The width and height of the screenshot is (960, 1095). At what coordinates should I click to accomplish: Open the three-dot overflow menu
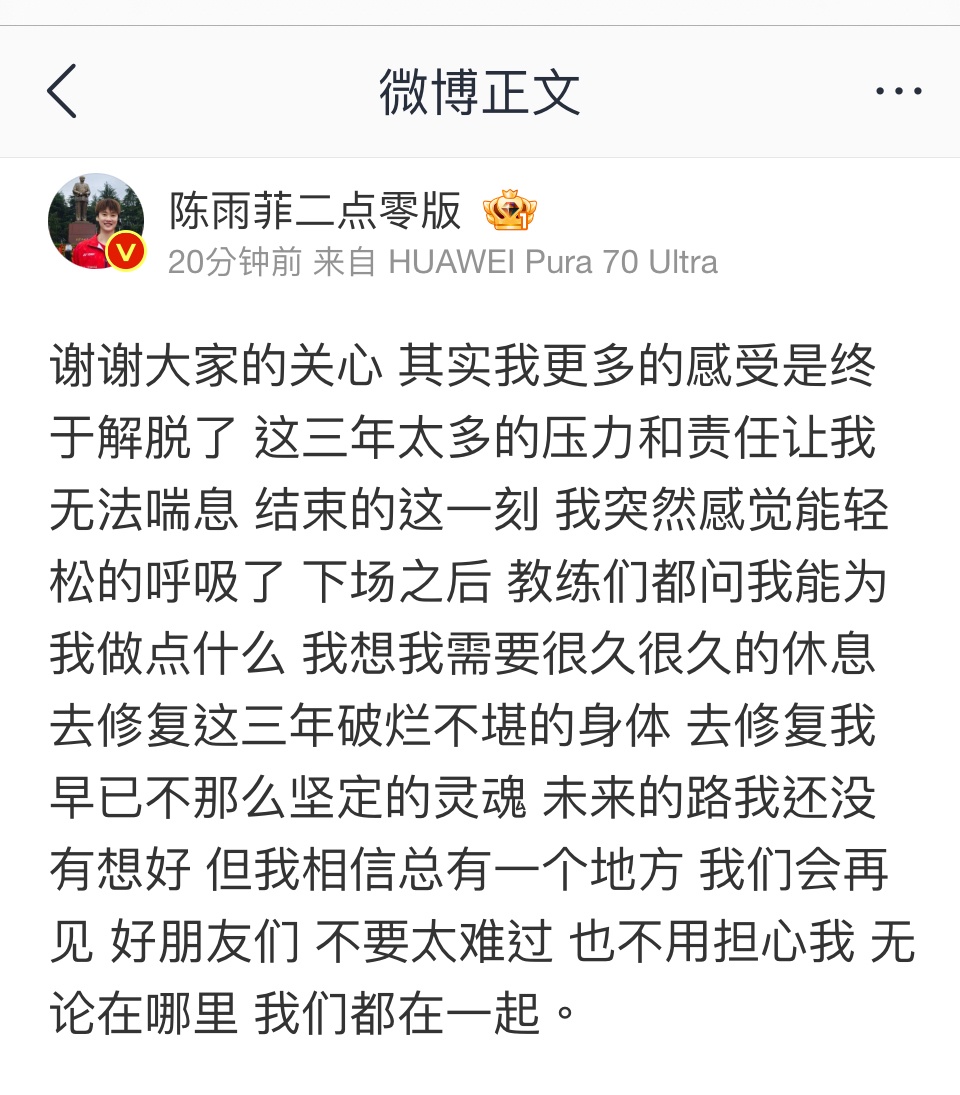[x=898, y=92]
